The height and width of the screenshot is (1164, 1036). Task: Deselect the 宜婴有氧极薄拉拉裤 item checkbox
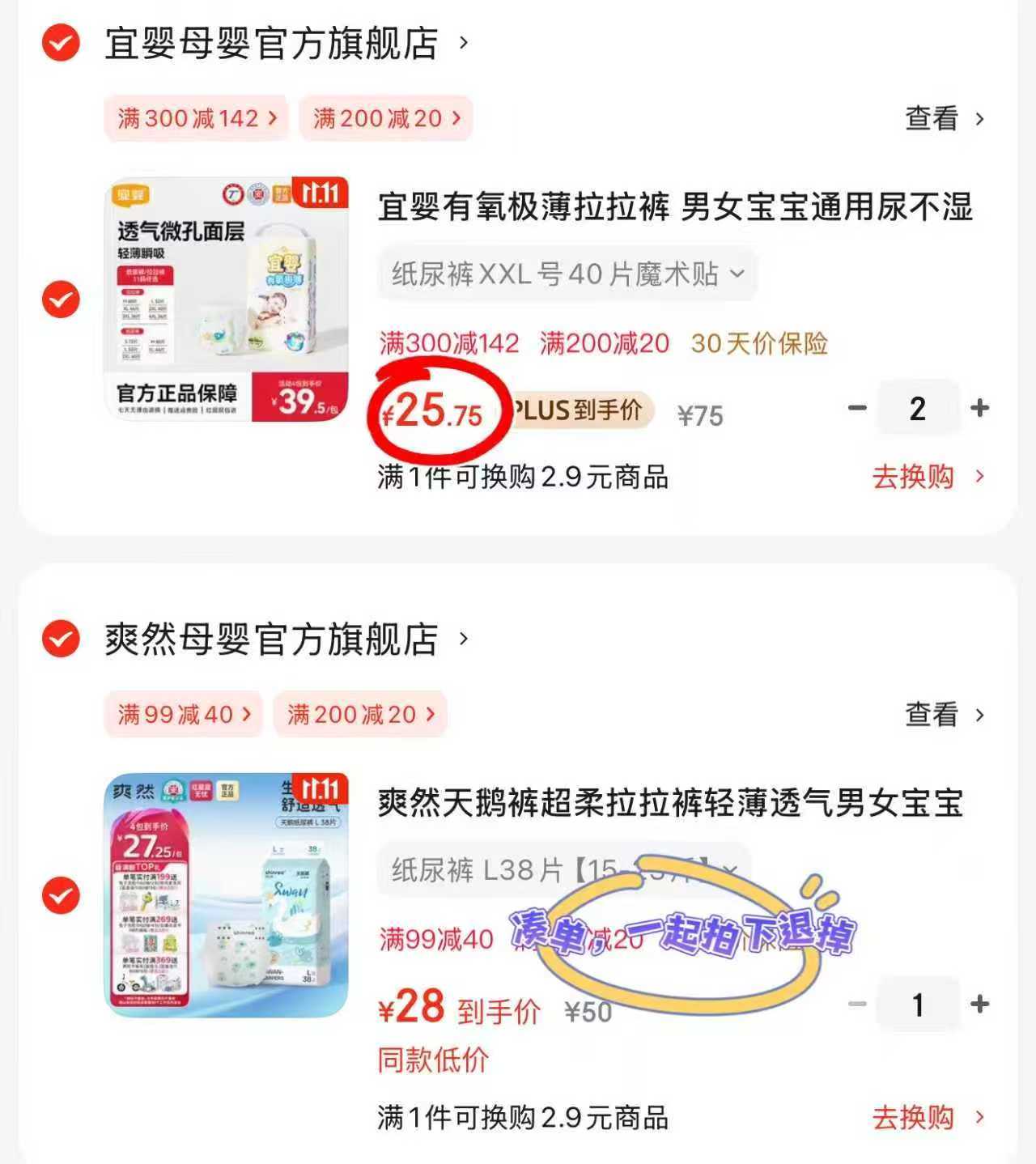(x=61, y=299)
